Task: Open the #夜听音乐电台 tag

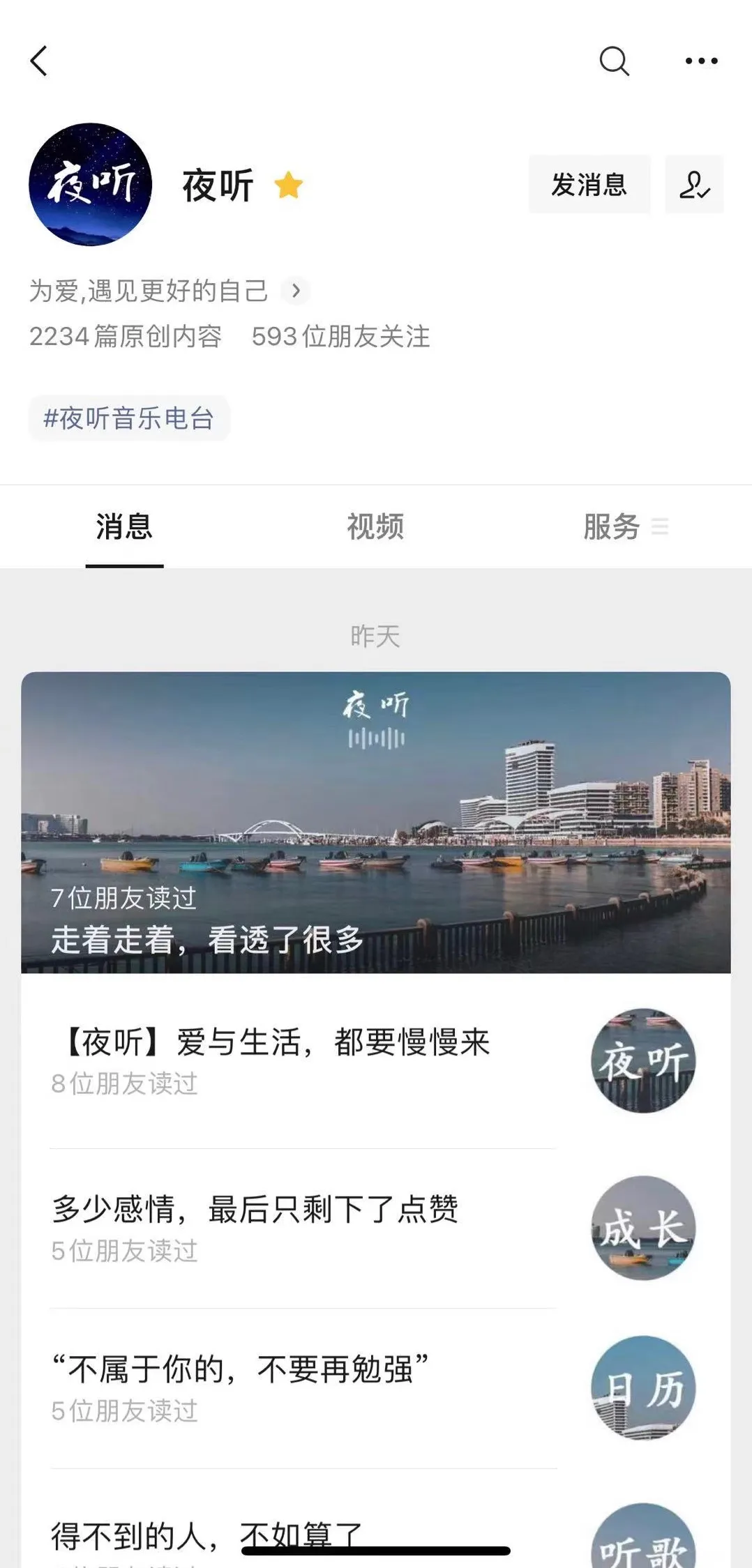Action: pos(129,418)
